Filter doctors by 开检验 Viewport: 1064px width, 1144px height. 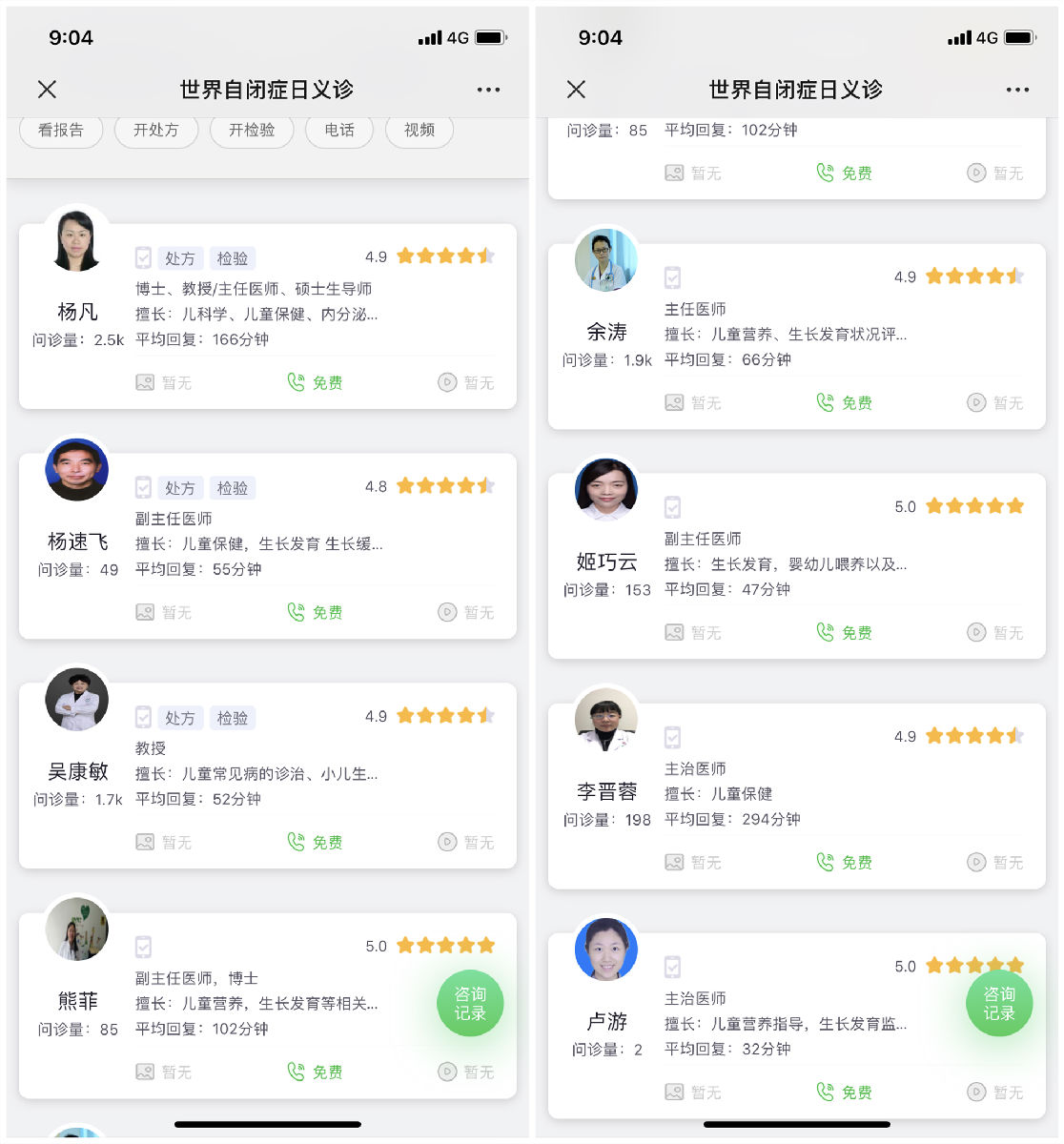point(252,131)
